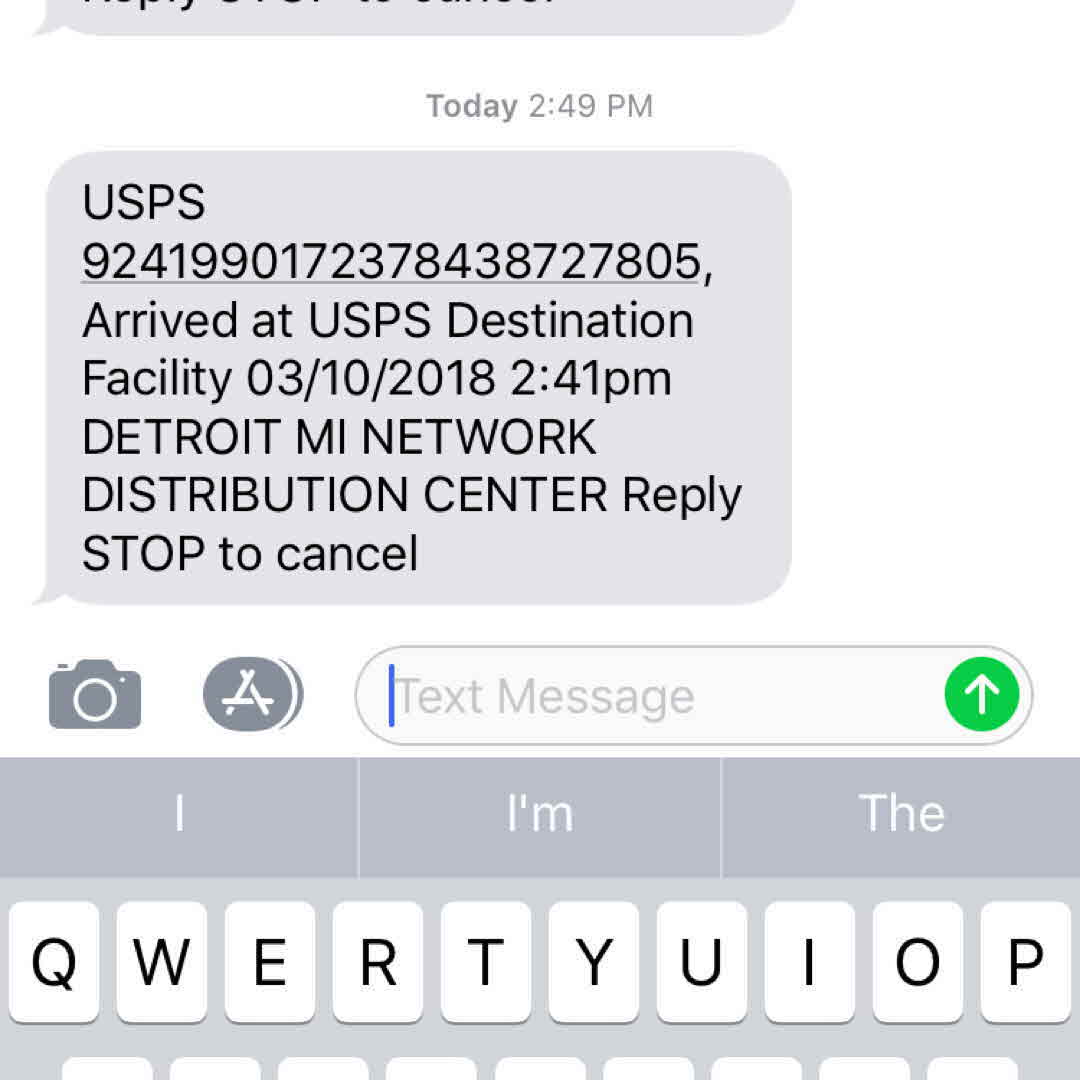Select the "I" predictive suggestion

(x=179, y=814)
